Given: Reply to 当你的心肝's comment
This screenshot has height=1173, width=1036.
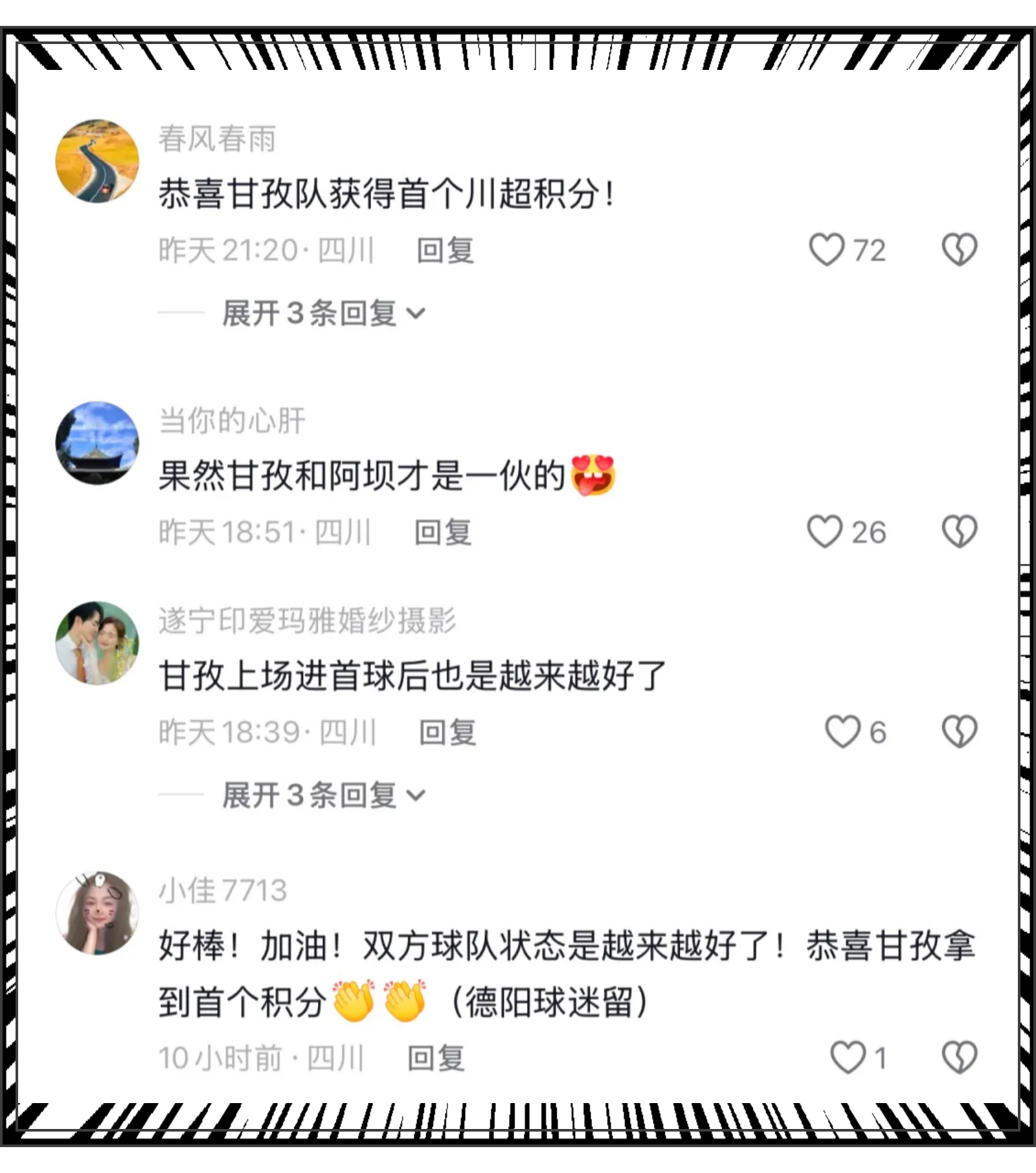Looking at the screenshot, I should tap(443, 533).
